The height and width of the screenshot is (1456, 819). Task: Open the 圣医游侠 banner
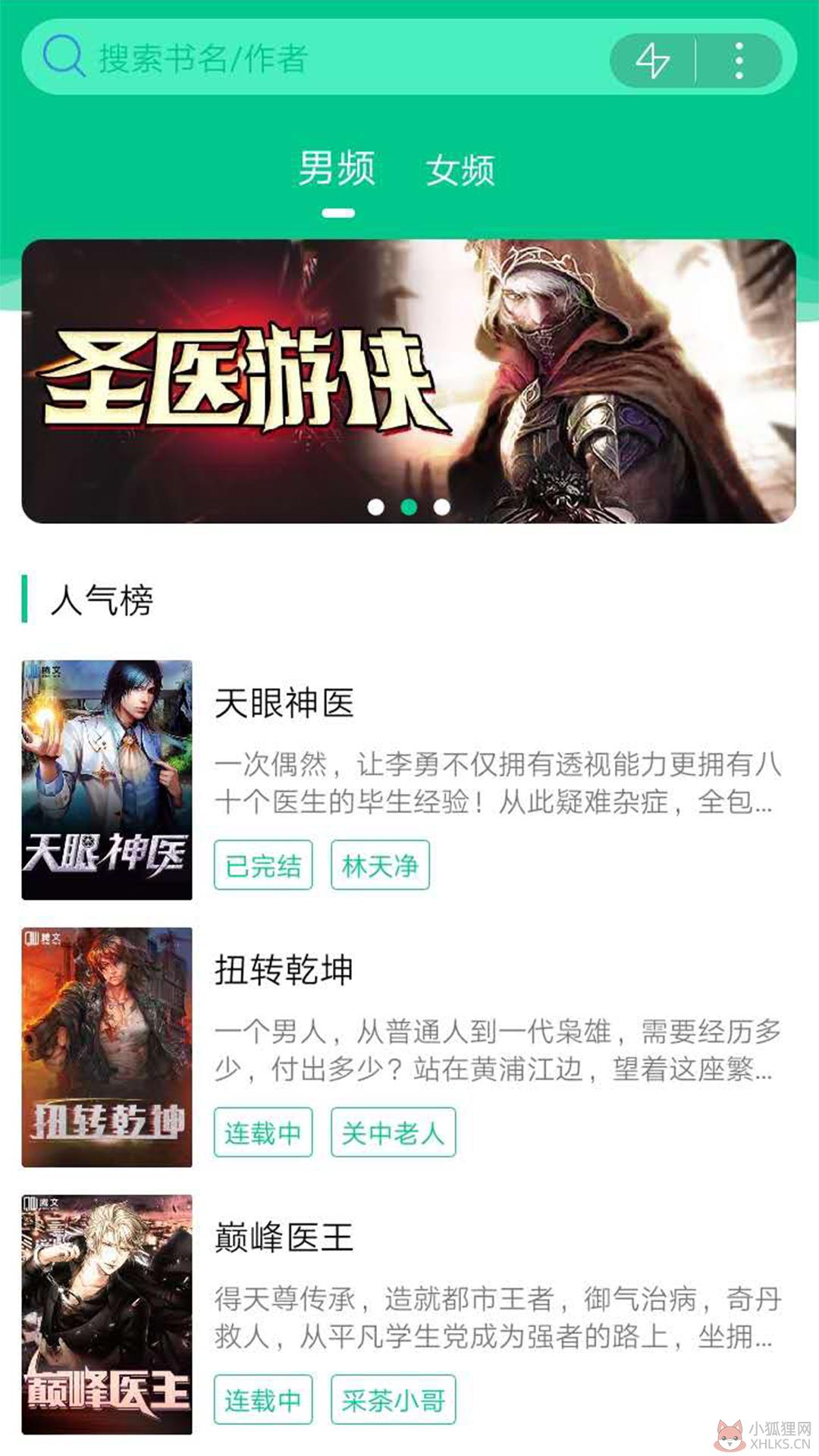pyautogui.click(x=409, y=381)
